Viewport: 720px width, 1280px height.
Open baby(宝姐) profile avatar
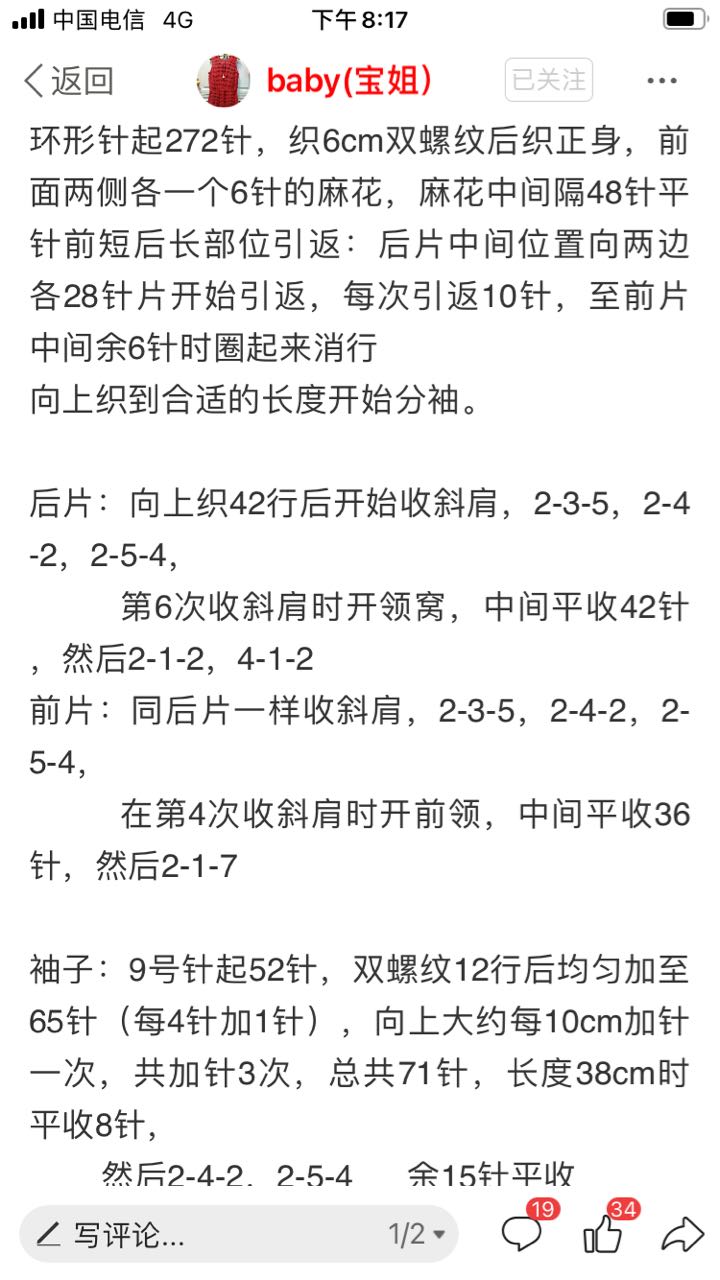click(224, 81)
